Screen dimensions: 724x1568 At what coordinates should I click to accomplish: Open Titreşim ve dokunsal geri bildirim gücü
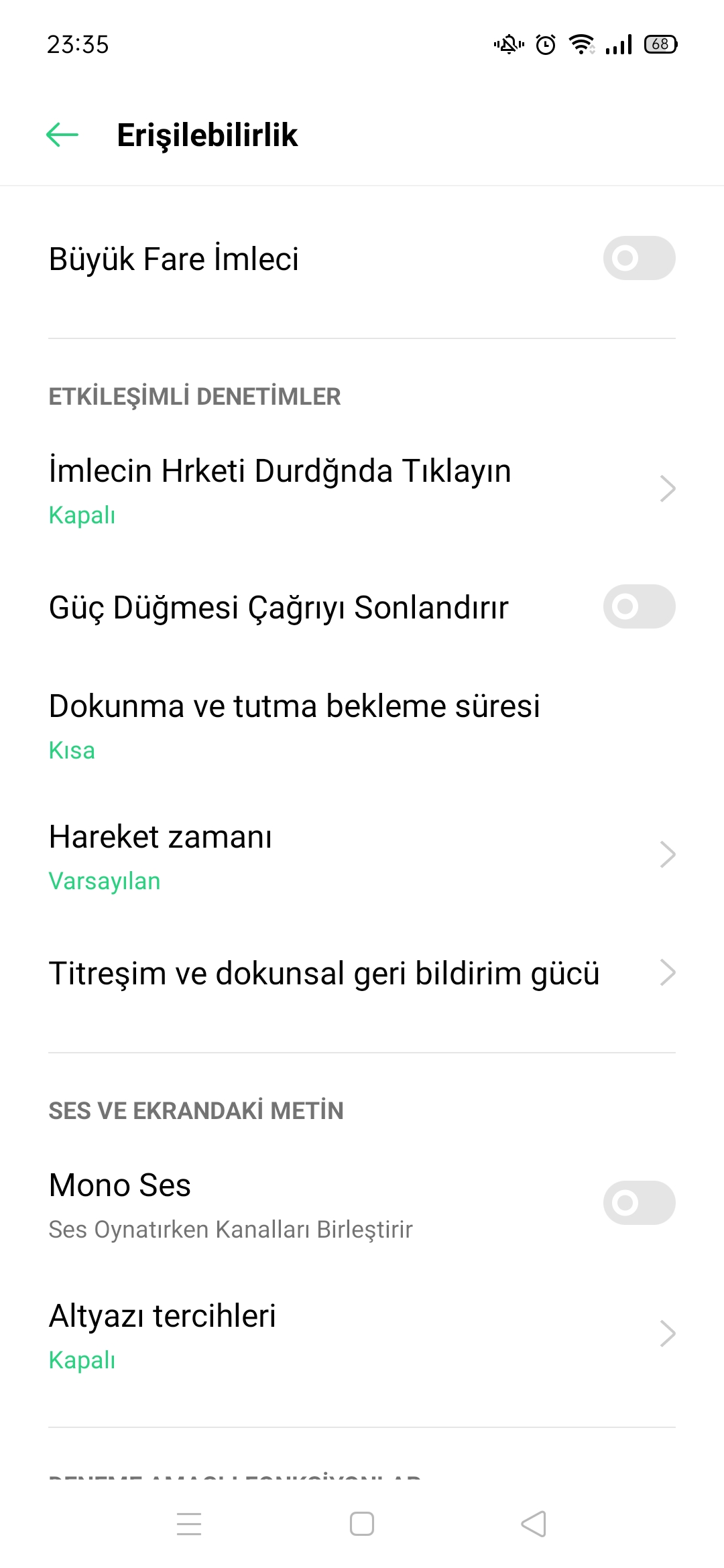362,973
